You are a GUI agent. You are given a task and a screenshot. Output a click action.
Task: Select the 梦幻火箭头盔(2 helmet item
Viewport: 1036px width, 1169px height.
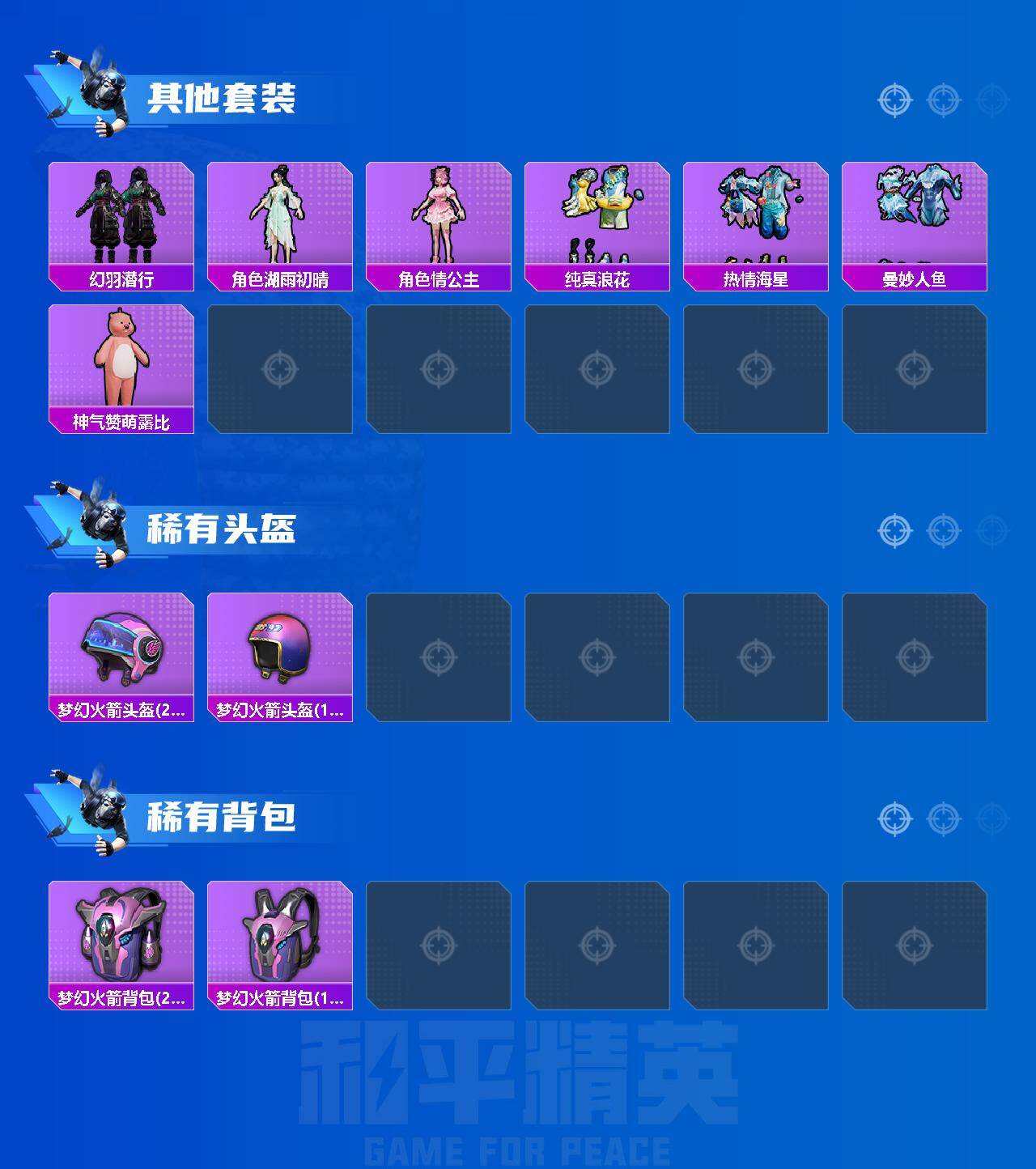click(x=120, y=656)
